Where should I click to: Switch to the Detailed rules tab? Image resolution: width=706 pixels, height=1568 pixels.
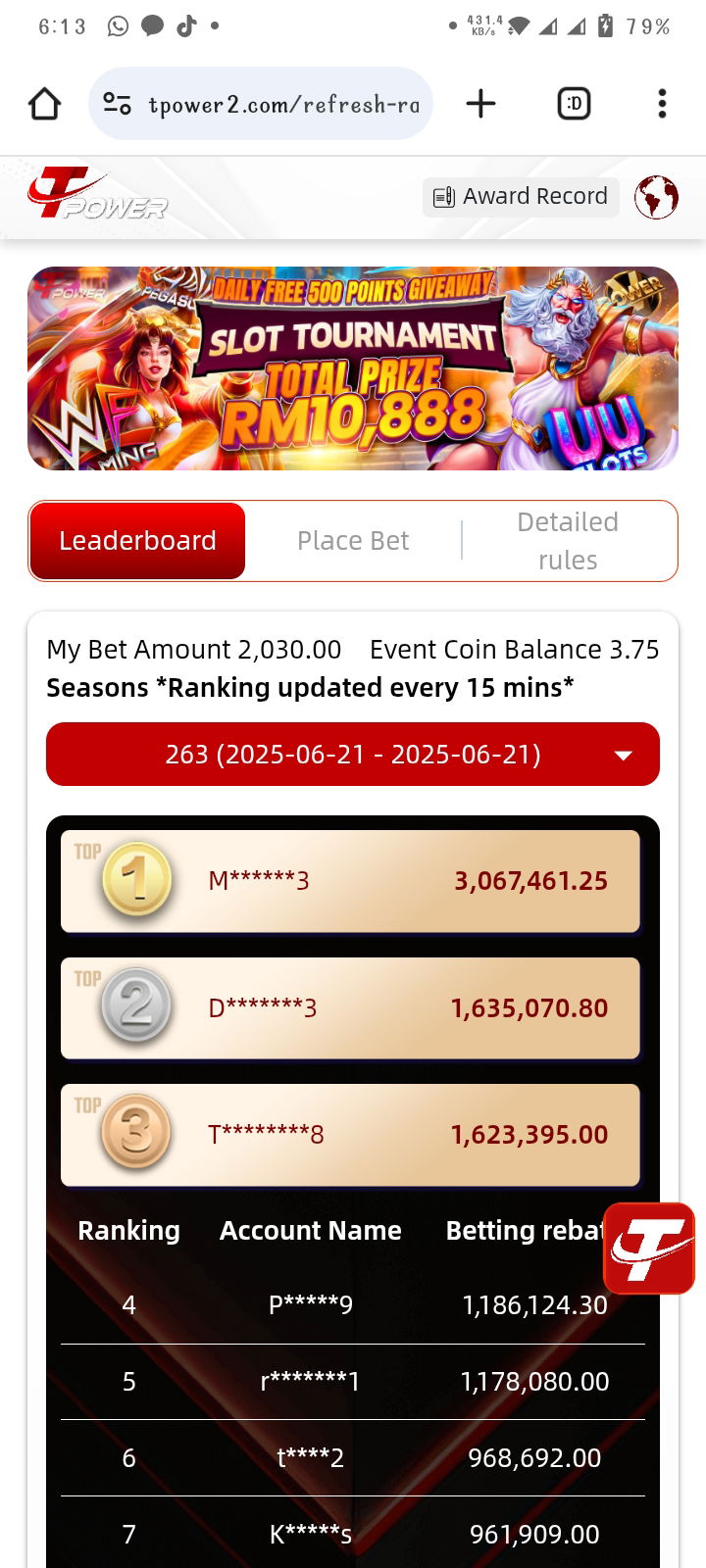tap(568, 541)
